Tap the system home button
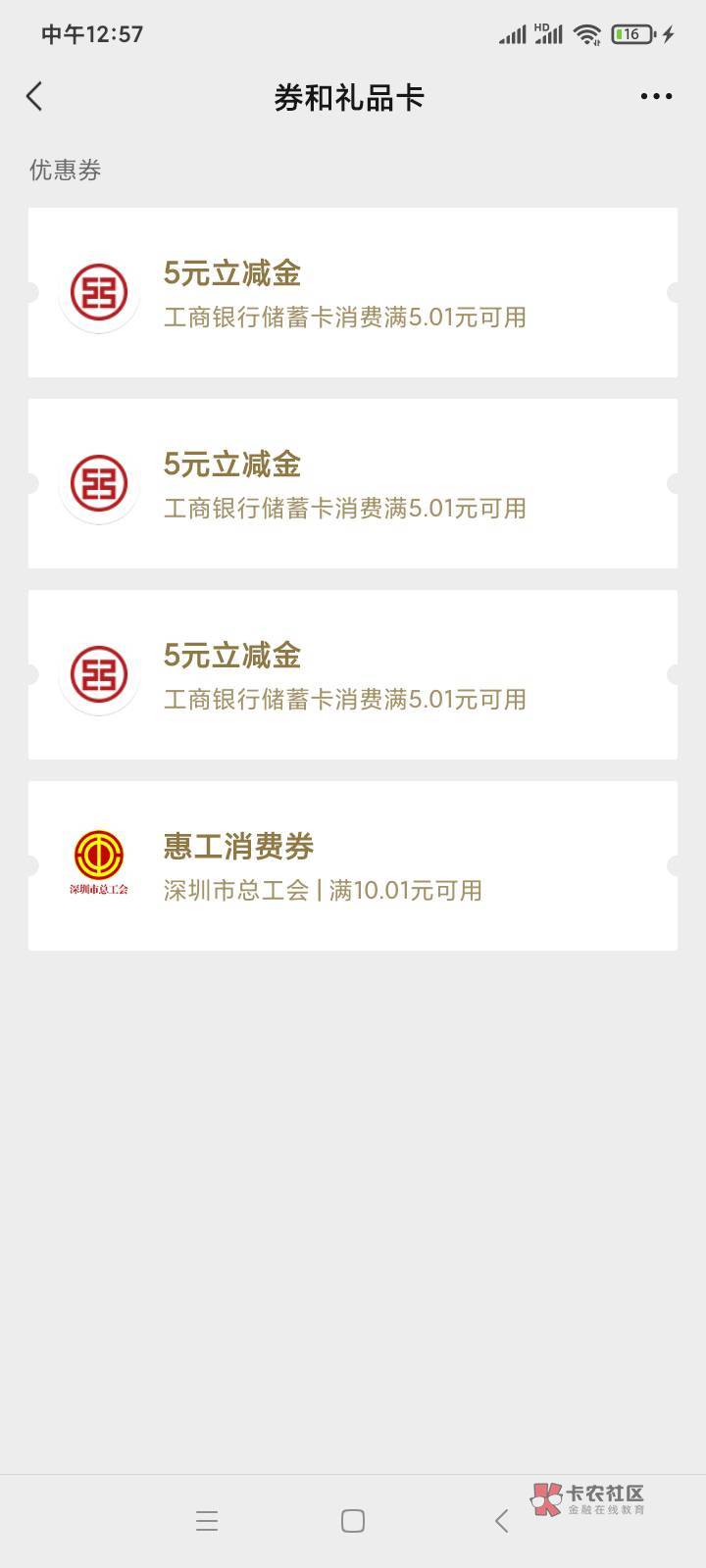The width and height of the screenshot is (706, 1568). (x=353, y=1521)
